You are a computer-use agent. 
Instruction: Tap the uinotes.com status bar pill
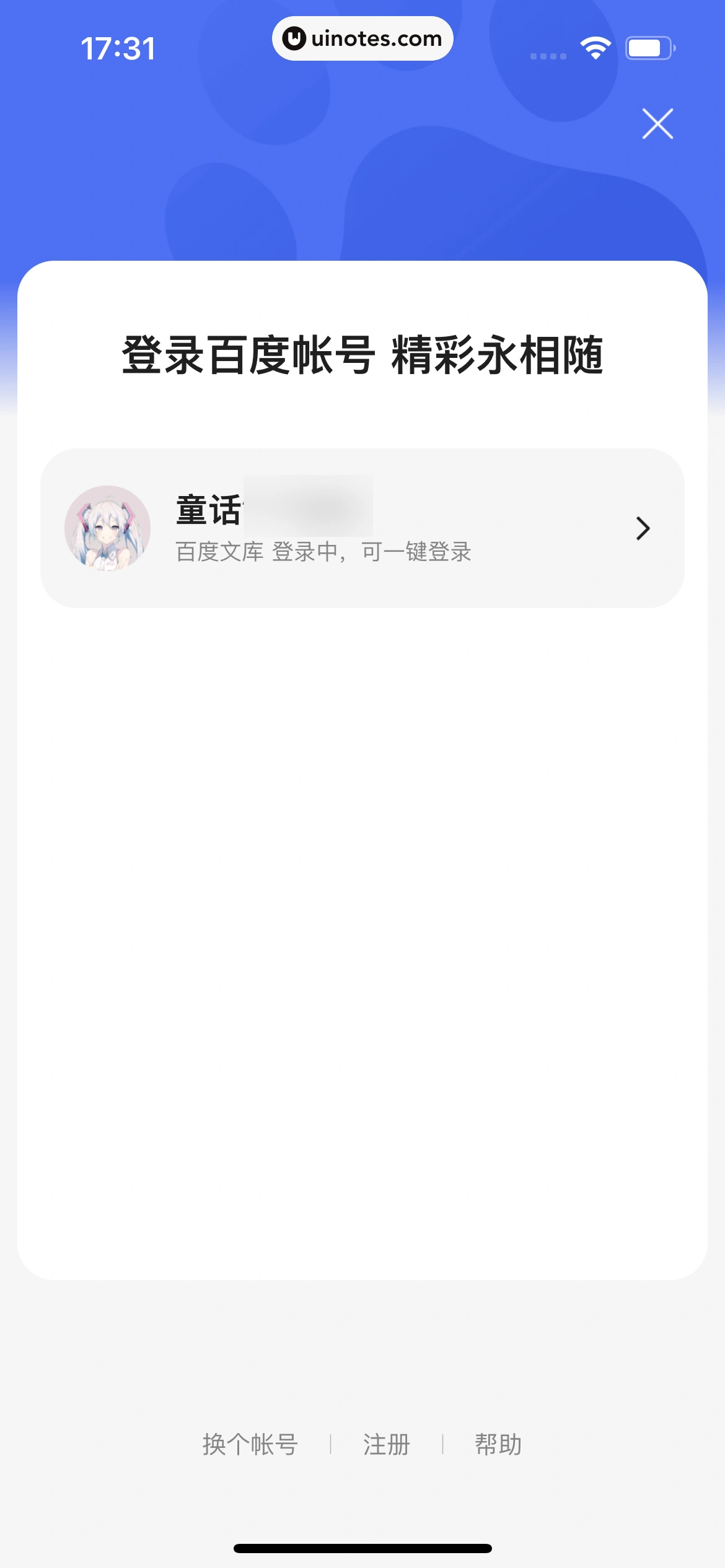tap(362, 38)
